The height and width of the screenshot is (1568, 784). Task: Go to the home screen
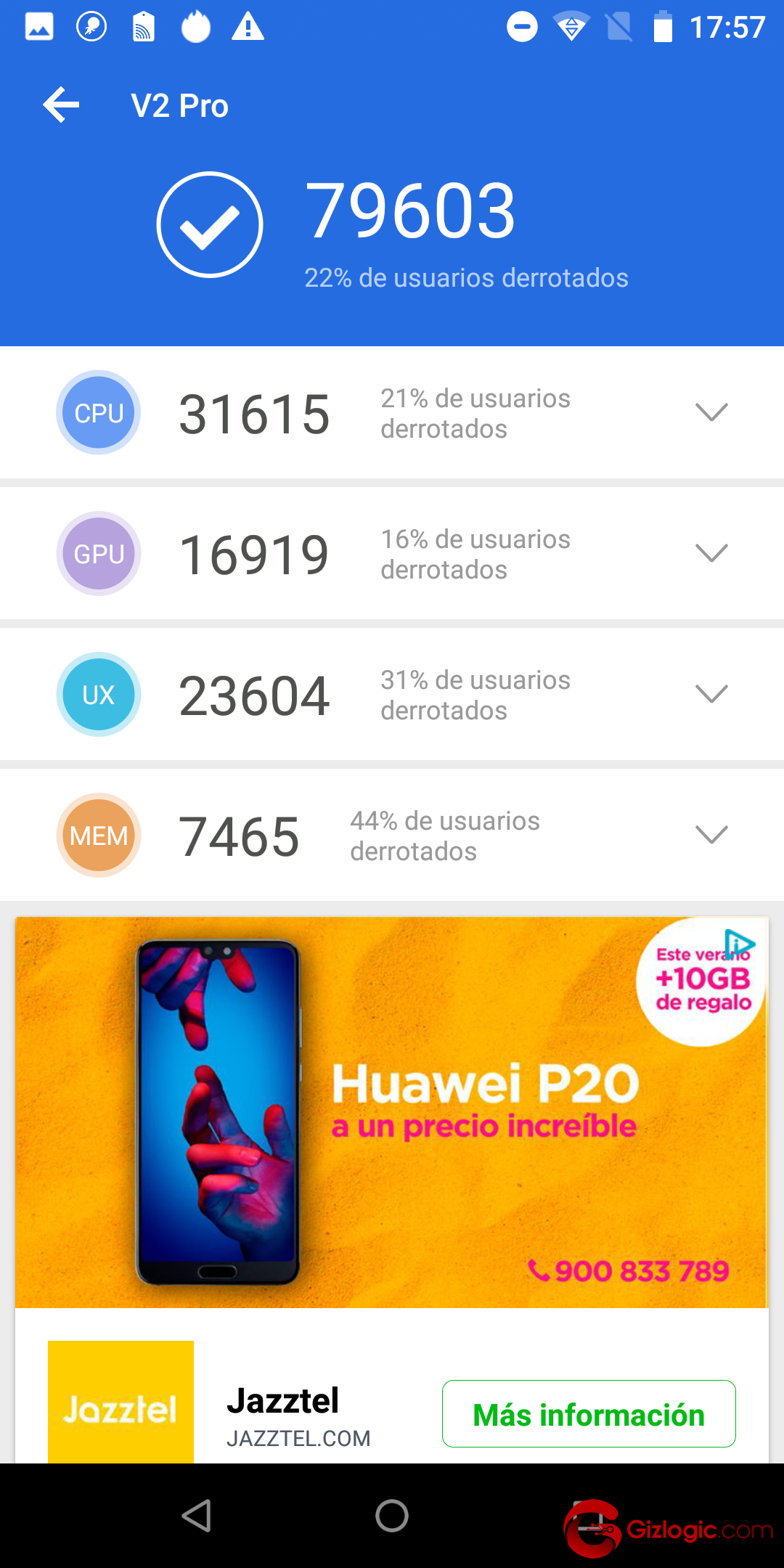(x=392, y=1516)
